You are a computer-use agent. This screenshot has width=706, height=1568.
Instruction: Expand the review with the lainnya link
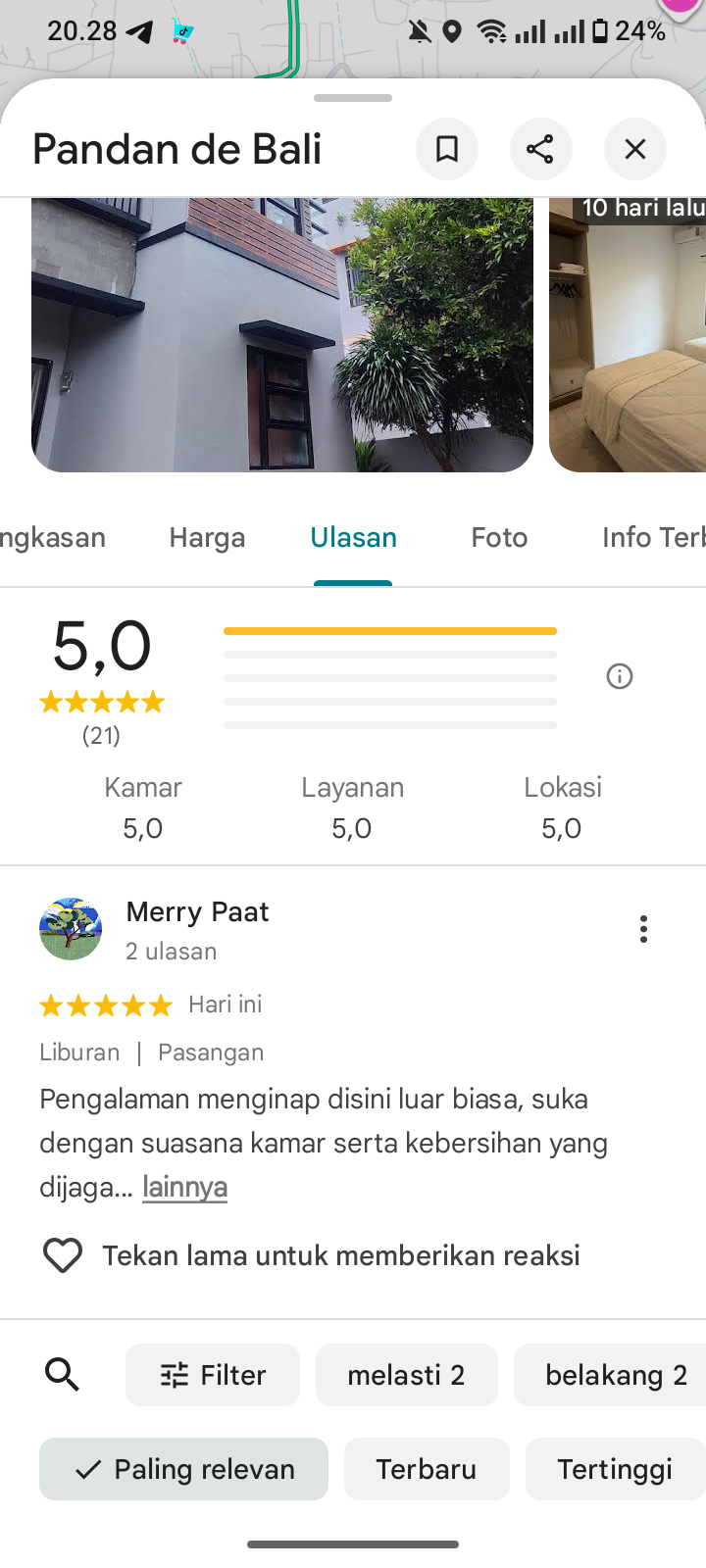tap(184, 1187)
